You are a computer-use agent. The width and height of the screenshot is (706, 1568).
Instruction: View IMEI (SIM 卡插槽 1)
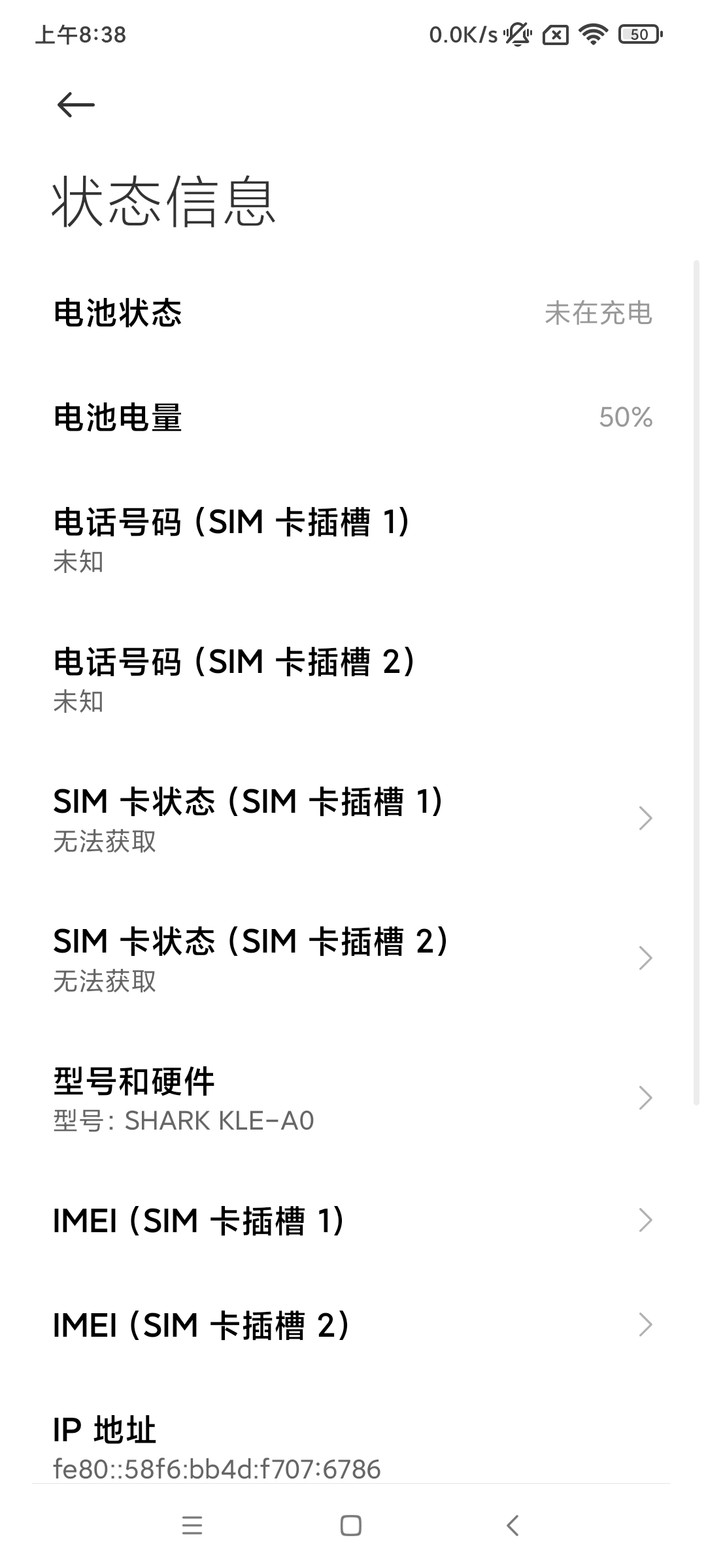click(x=353, y=1220)
